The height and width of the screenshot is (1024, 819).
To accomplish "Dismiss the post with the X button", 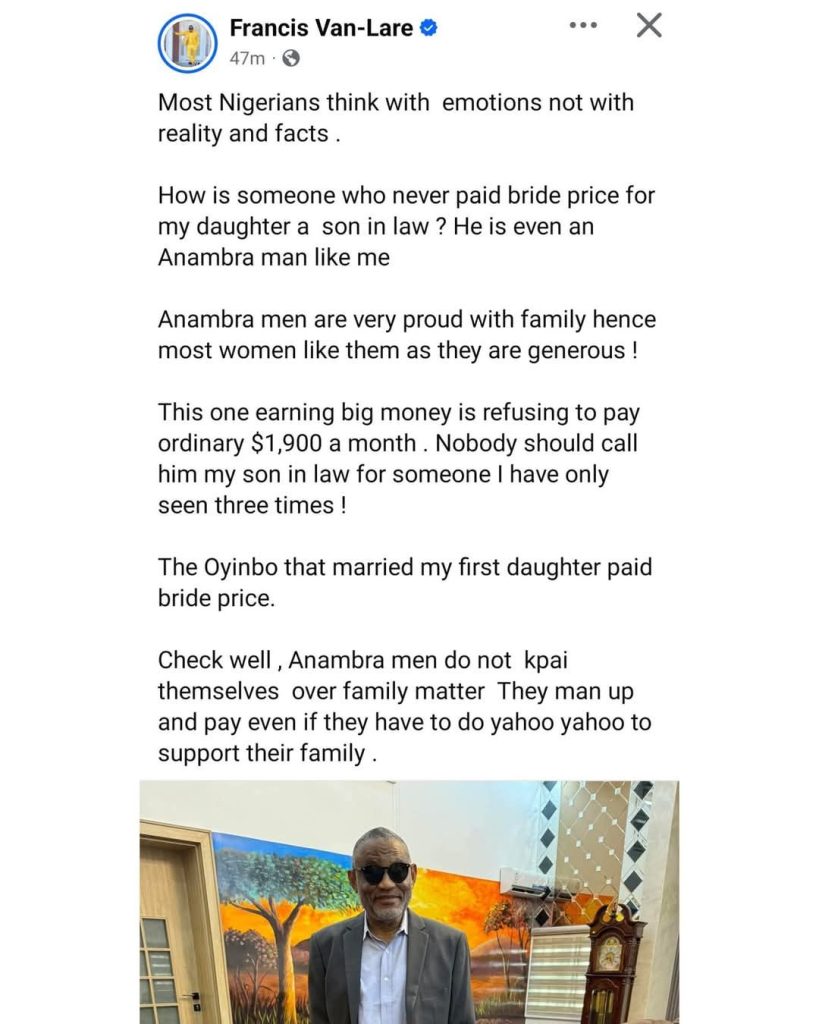I will (x=649, y=26).
